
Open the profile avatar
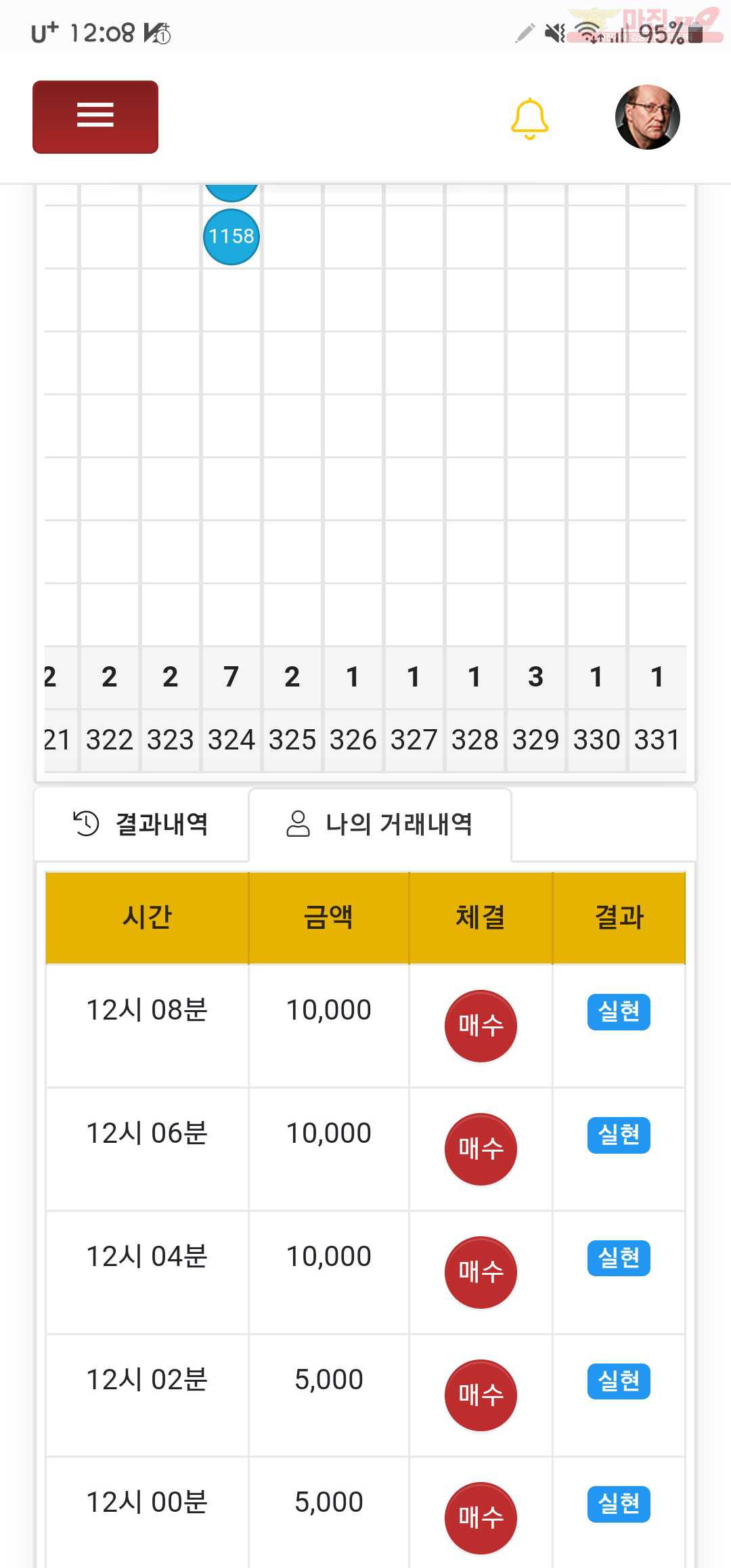point(648,117)
